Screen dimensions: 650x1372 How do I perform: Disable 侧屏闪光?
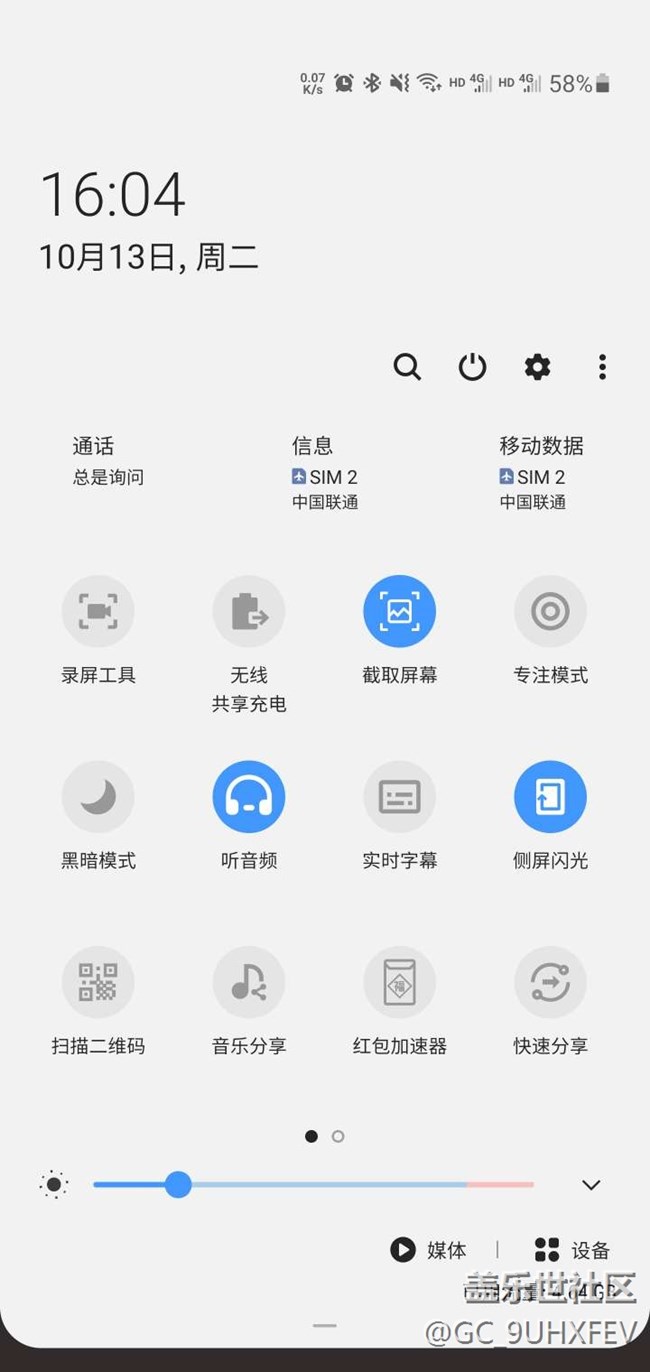[x=550, y=797]
